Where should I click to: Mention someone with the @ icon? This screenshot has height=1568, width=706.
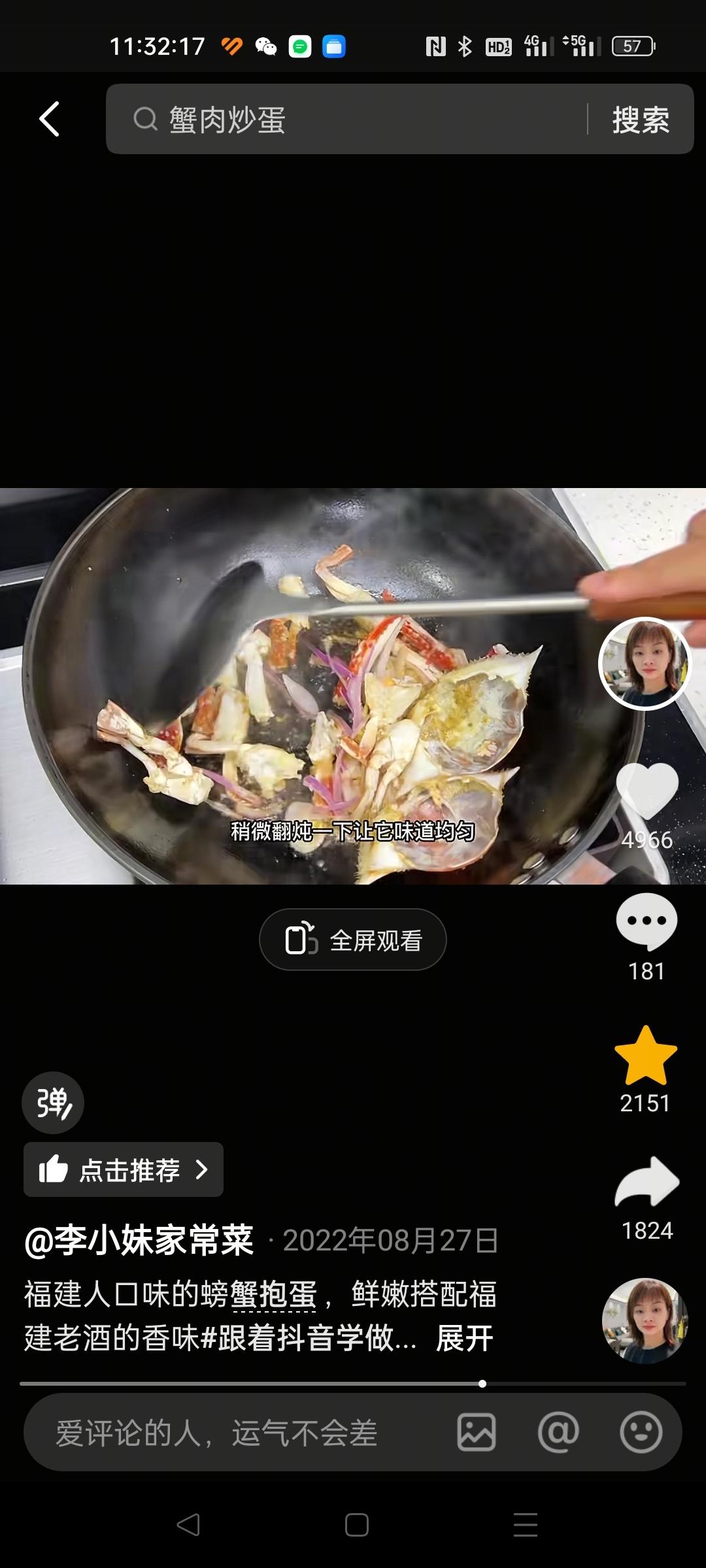pos(558,1432)
